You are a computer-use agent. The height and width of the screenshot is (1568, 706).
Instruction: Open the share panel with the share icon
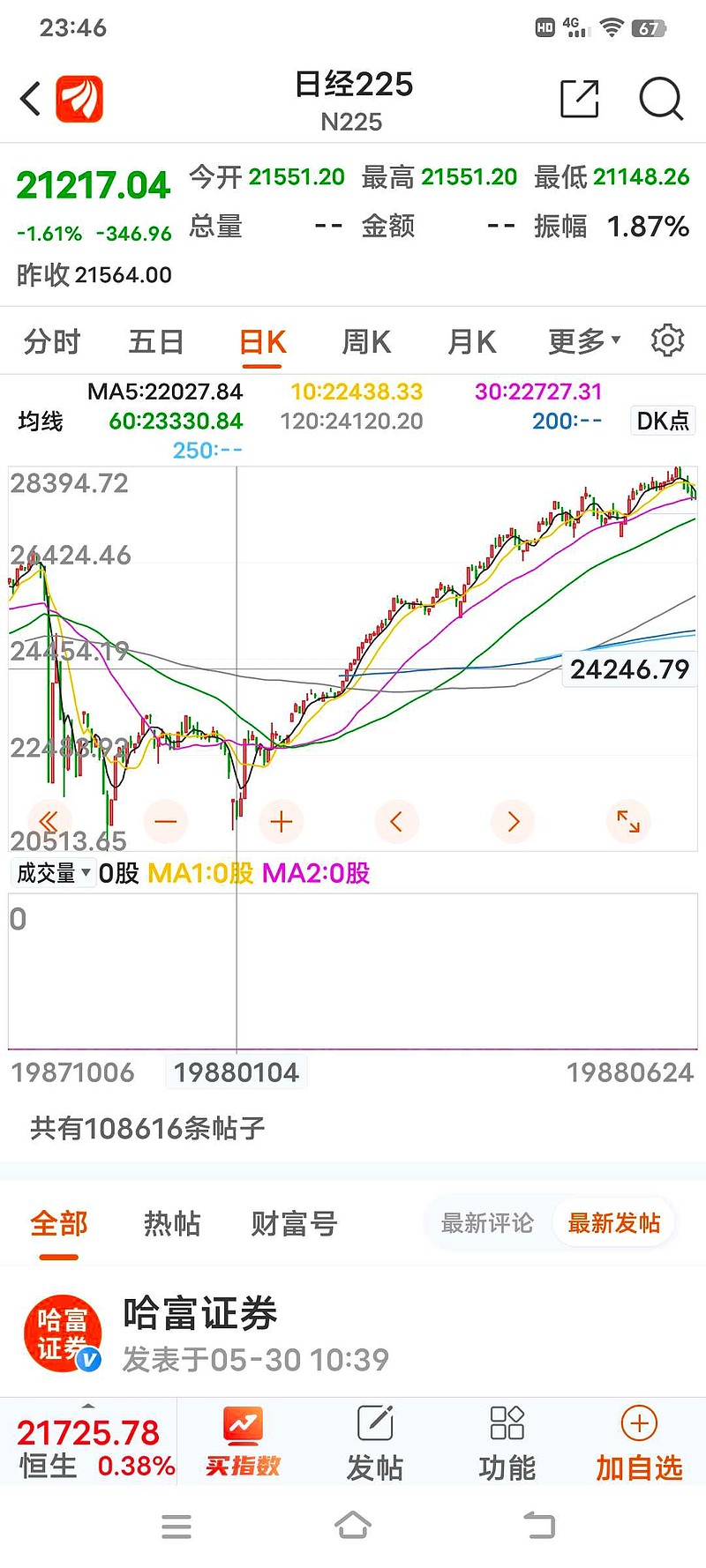click(x=578, y=99)
